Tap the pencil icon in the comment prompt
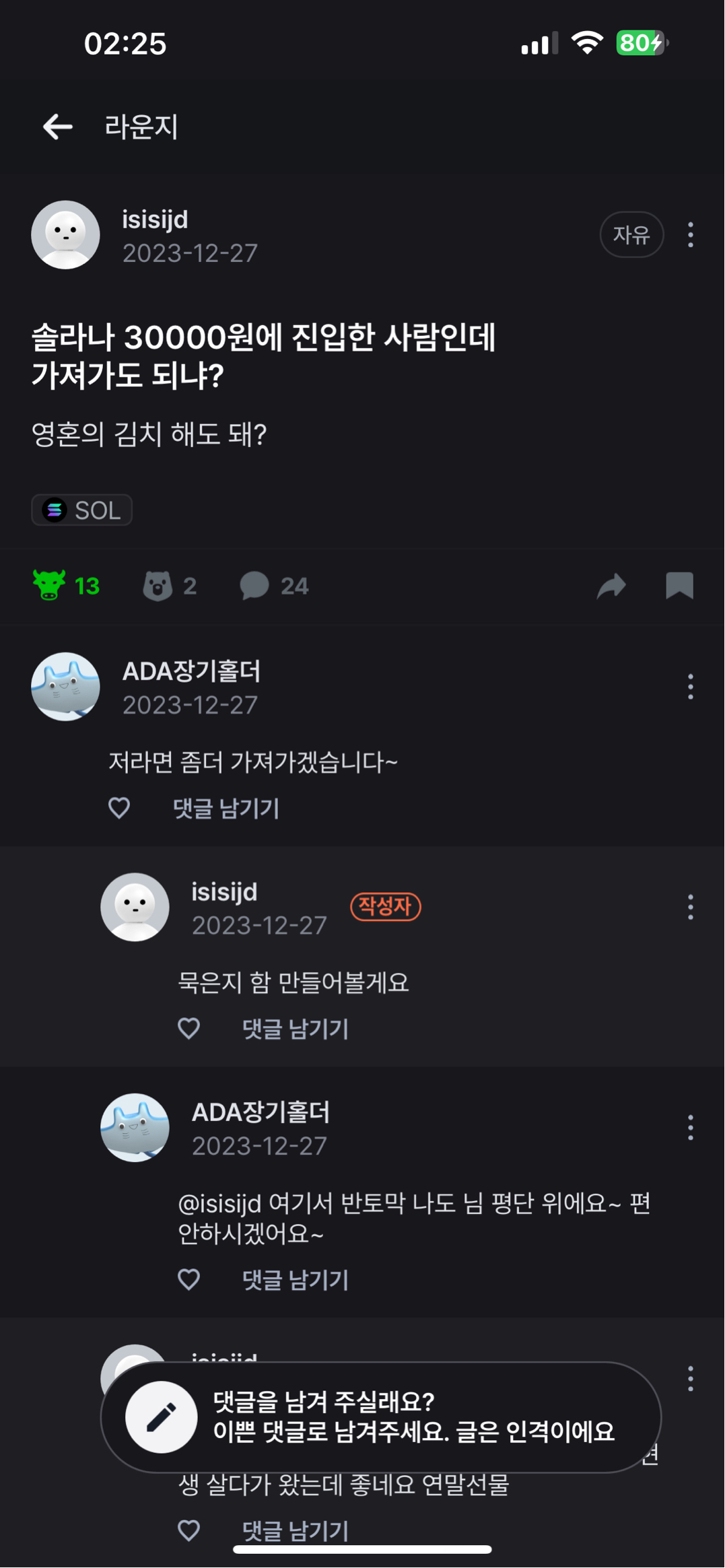 click(162, 1417)
